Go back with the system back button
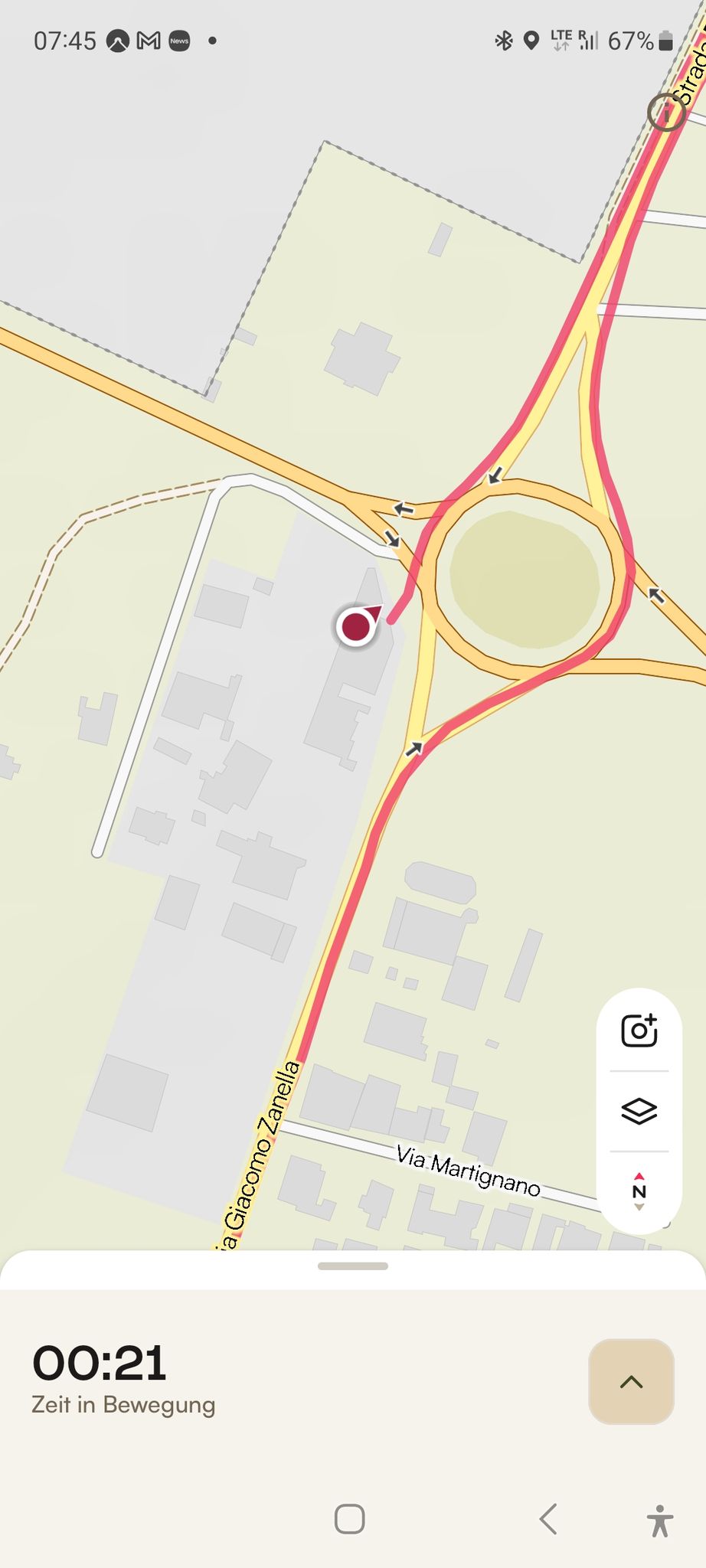Viewport: 706px width, 1568px height. pos(548,1519)
